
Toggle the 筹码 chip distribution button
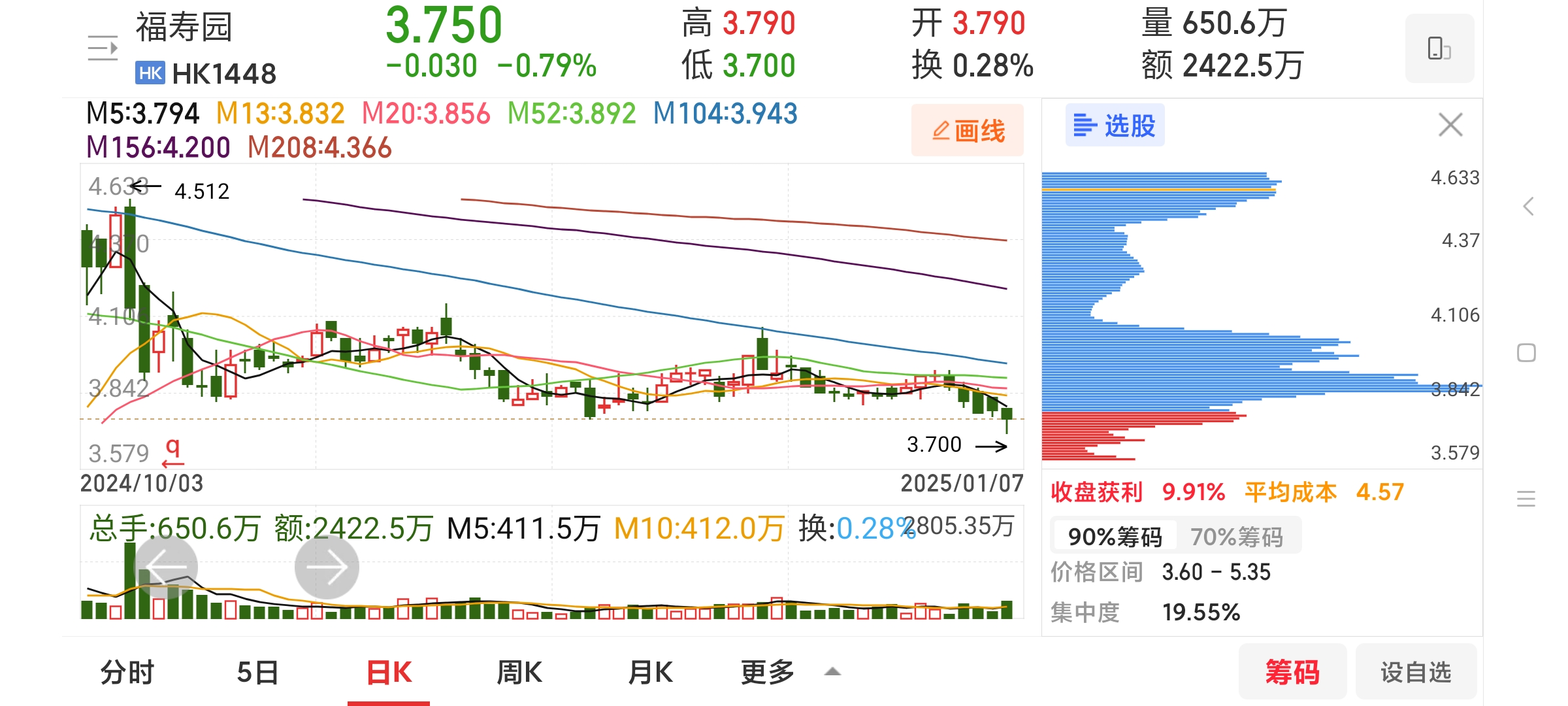pos(1292,672)
